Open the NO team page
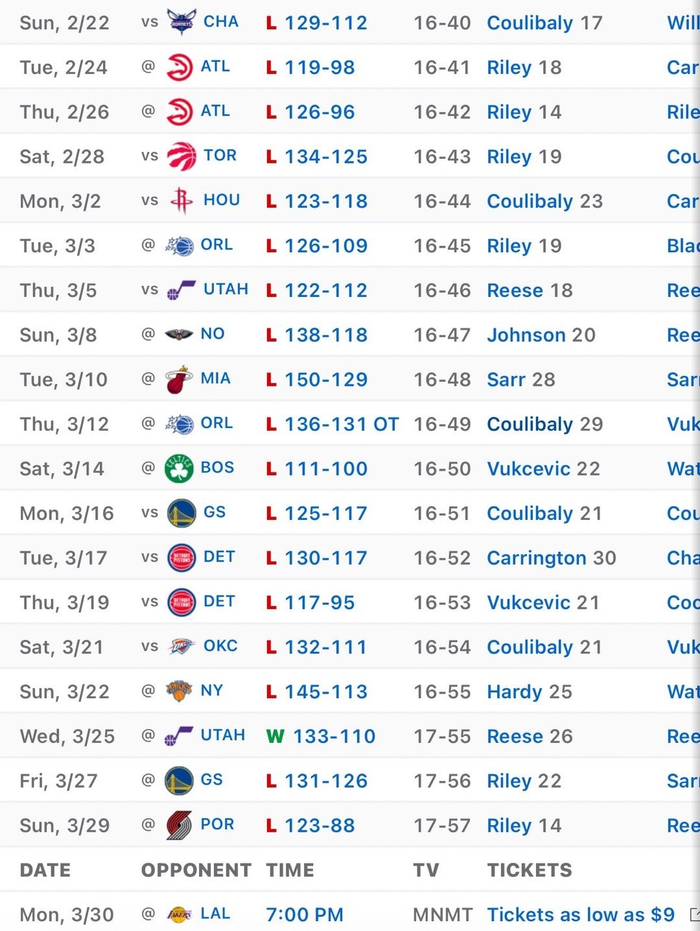700x931 pixels. [212, 335]
